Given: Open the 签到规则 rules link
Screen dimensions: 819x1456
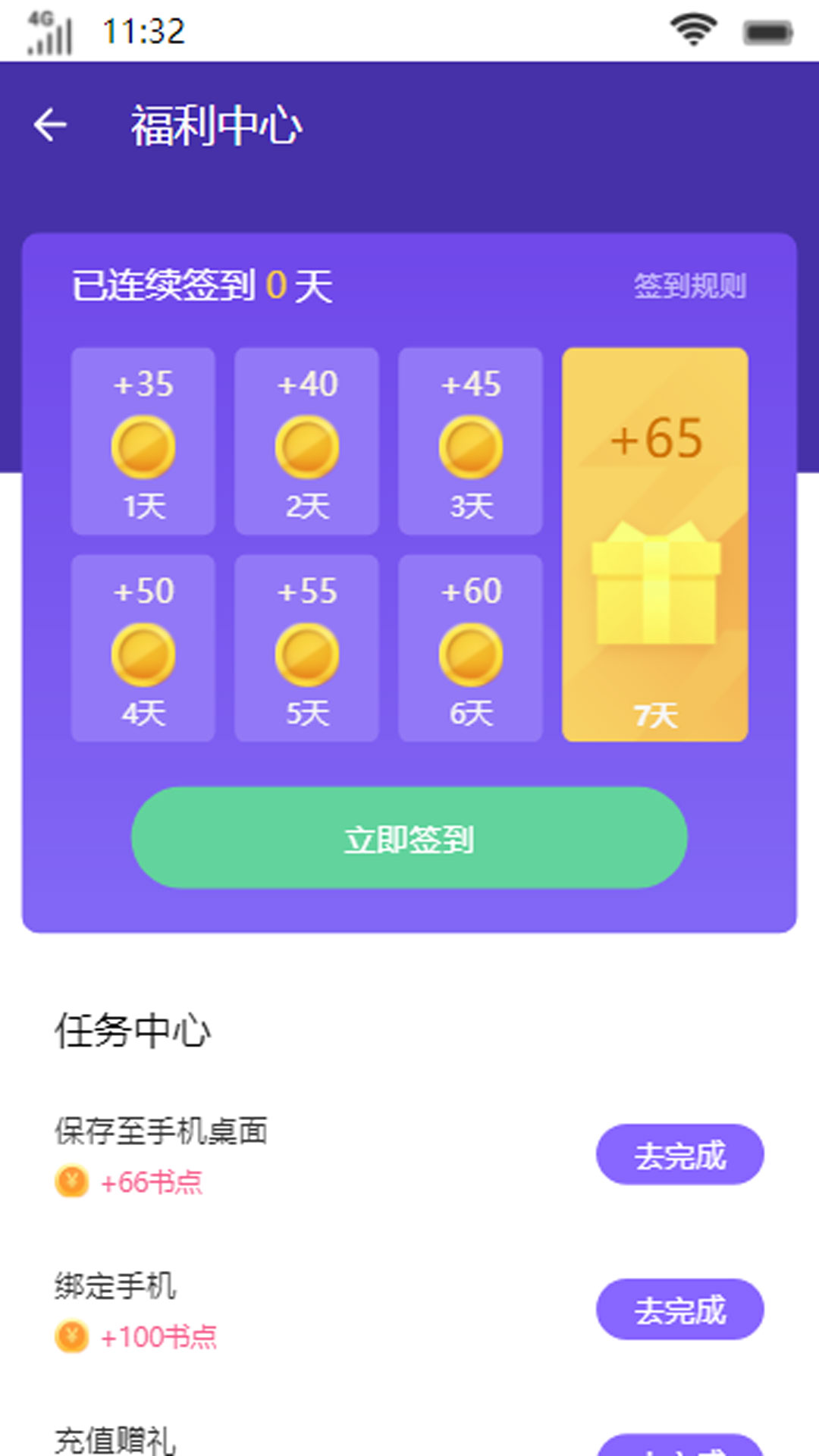Looking at the screenshot, I should tap(690, 287).
